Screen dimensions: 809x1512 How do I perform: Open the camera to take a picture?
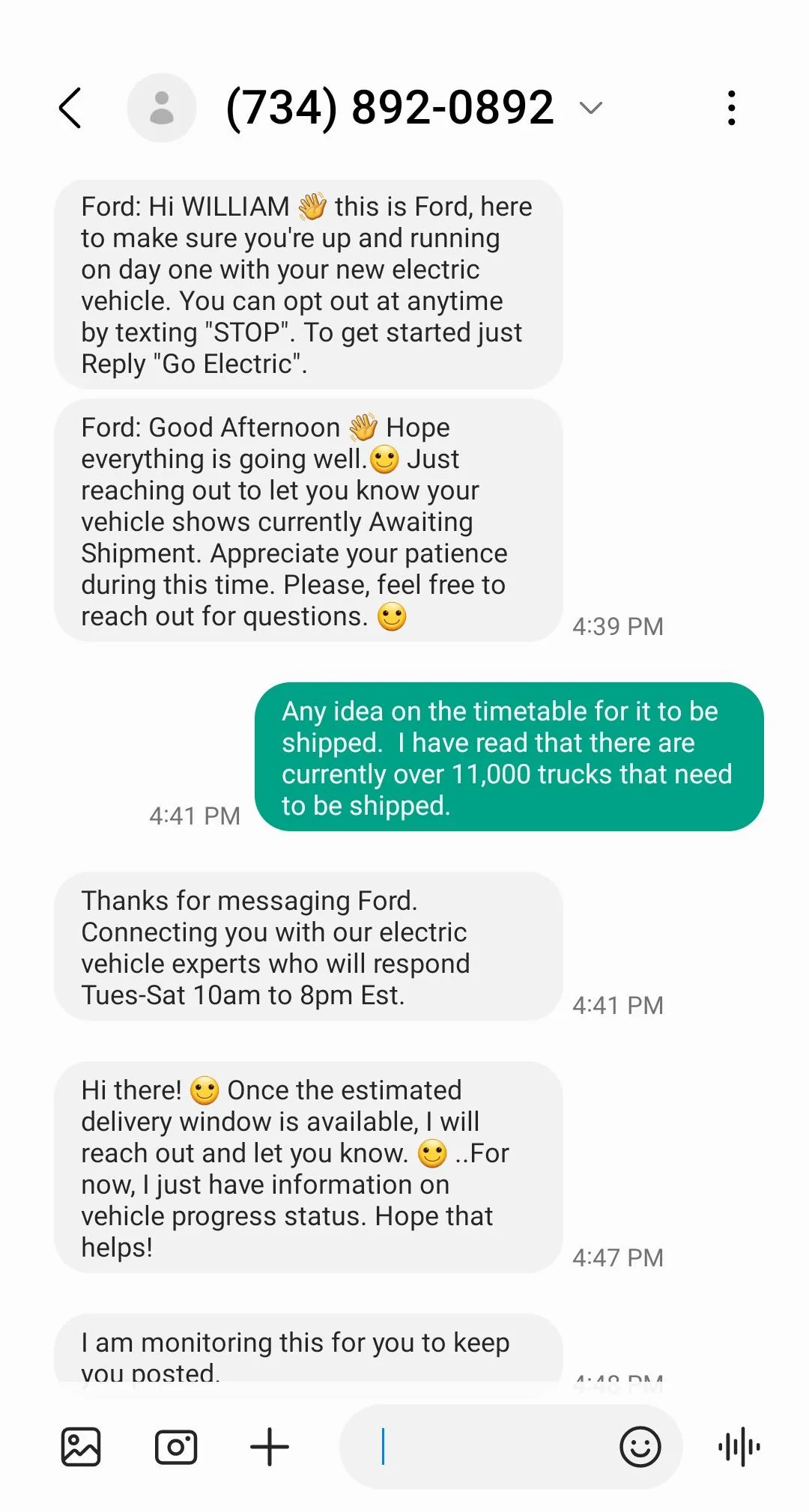(176, 1447)
